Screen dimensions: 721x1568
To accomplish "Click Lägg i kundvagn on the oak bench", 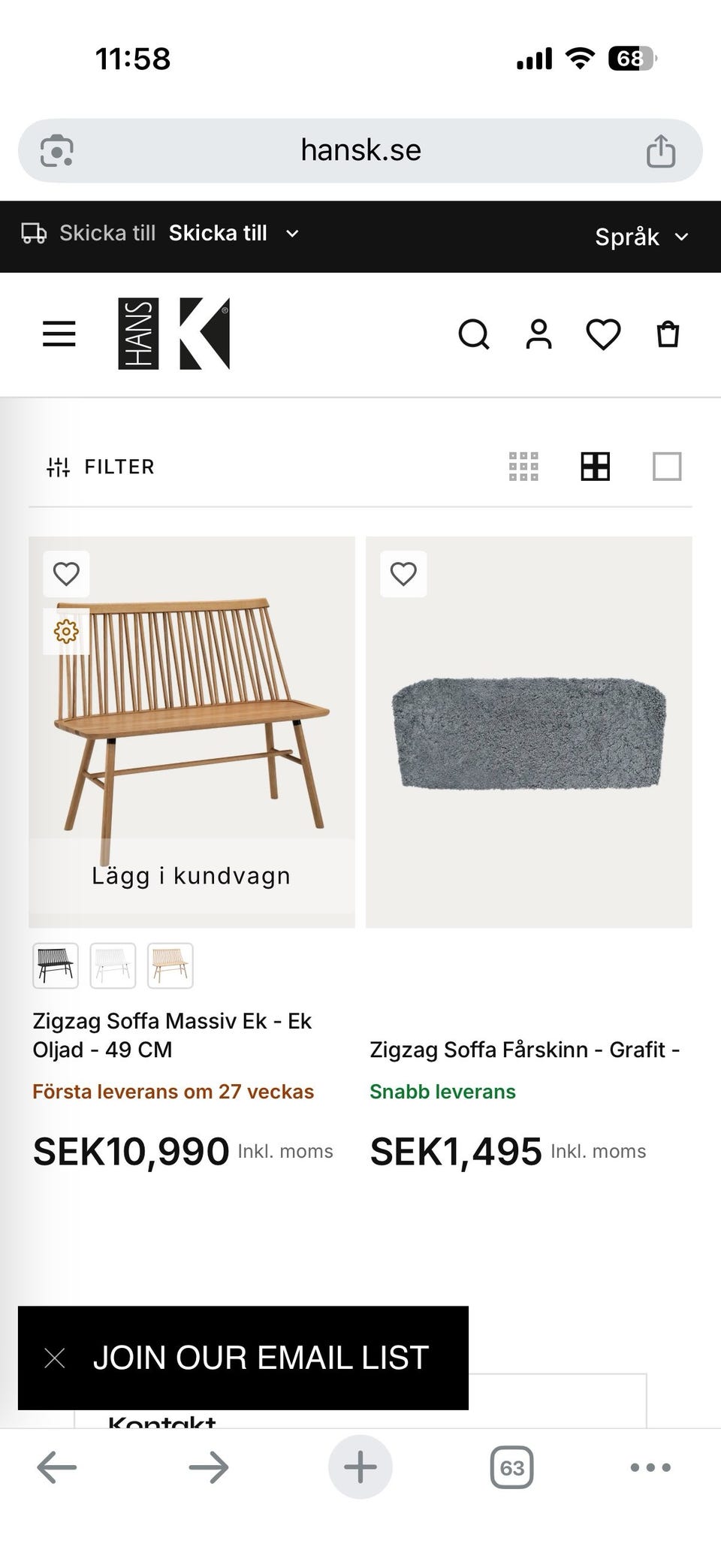I will pyautogui.click(x=191, y=875).
